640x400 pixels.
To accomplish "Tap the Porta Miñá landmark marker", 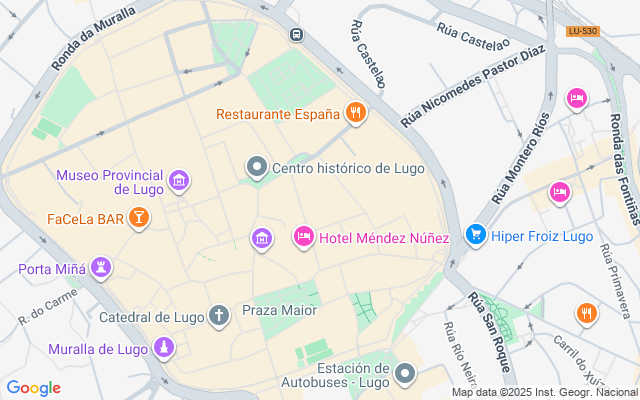I will (x=100, y=268).
